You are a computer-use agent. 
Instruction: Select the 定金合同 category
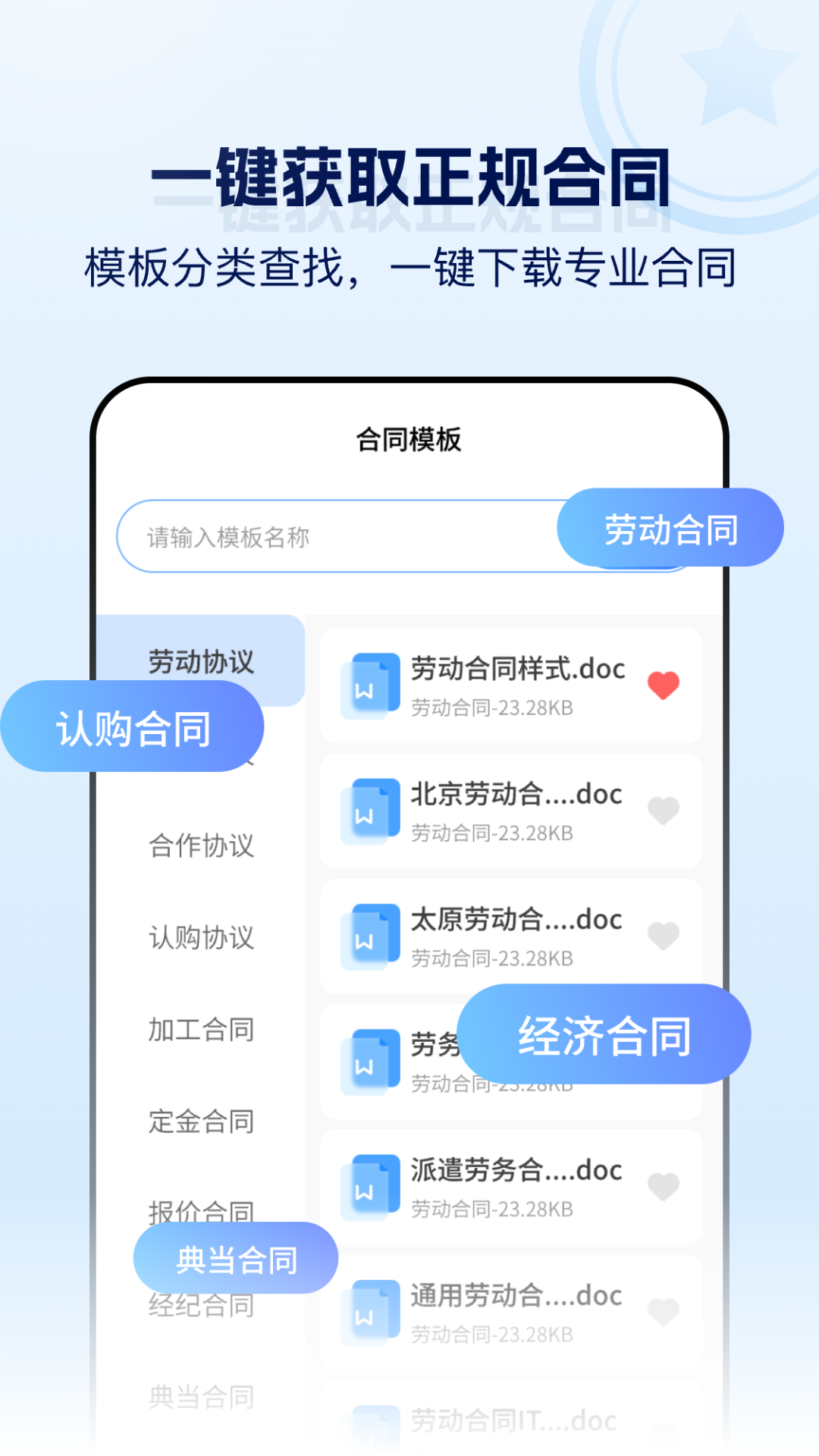pos(200,1122)
